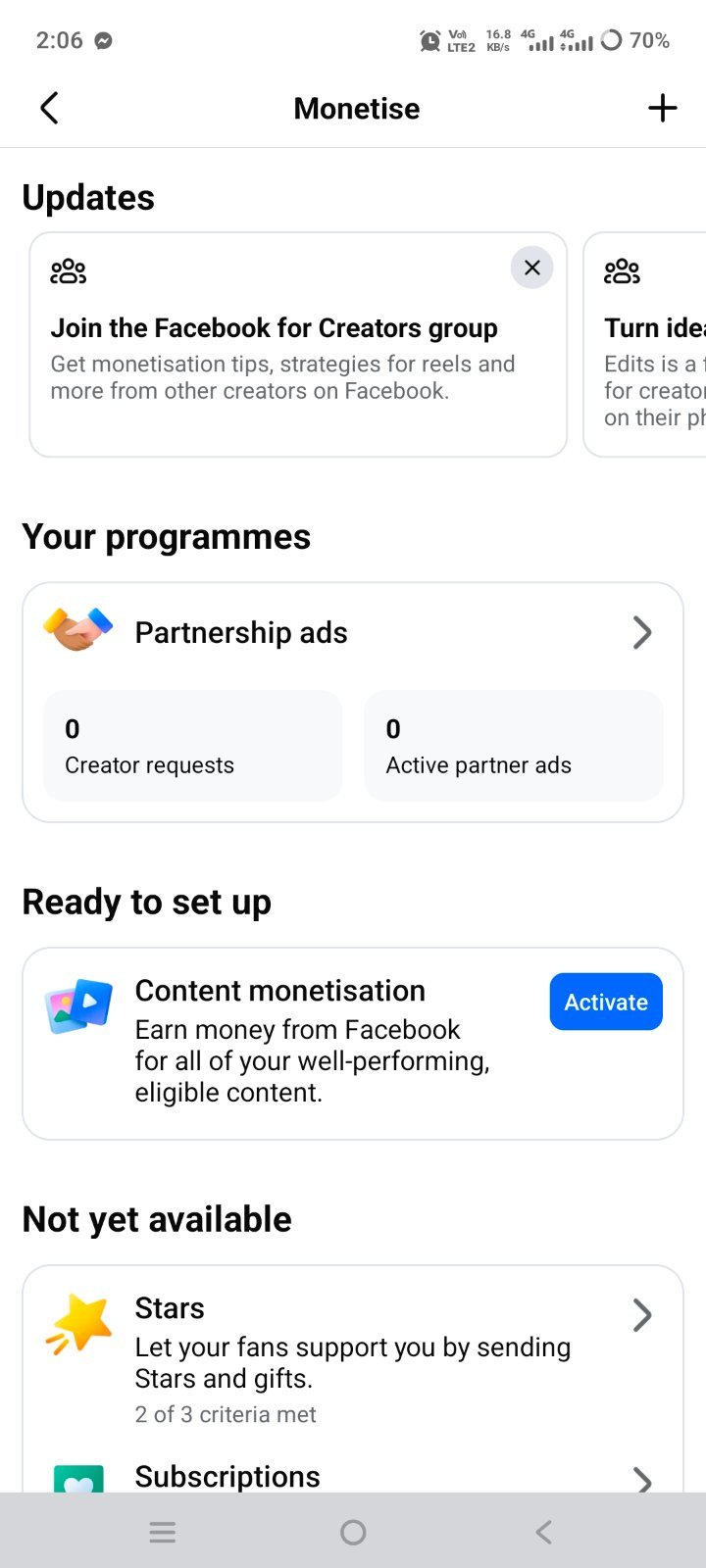
Task: Open the Join the Facebook for Creators group update
Action: (x=298, y=345)
